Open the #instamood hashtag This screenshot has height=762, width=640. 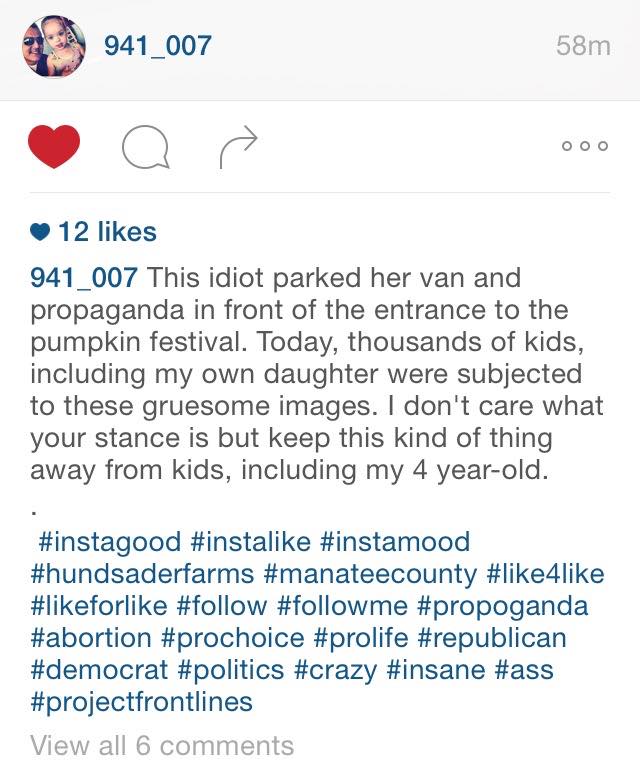tap(394, 542)
